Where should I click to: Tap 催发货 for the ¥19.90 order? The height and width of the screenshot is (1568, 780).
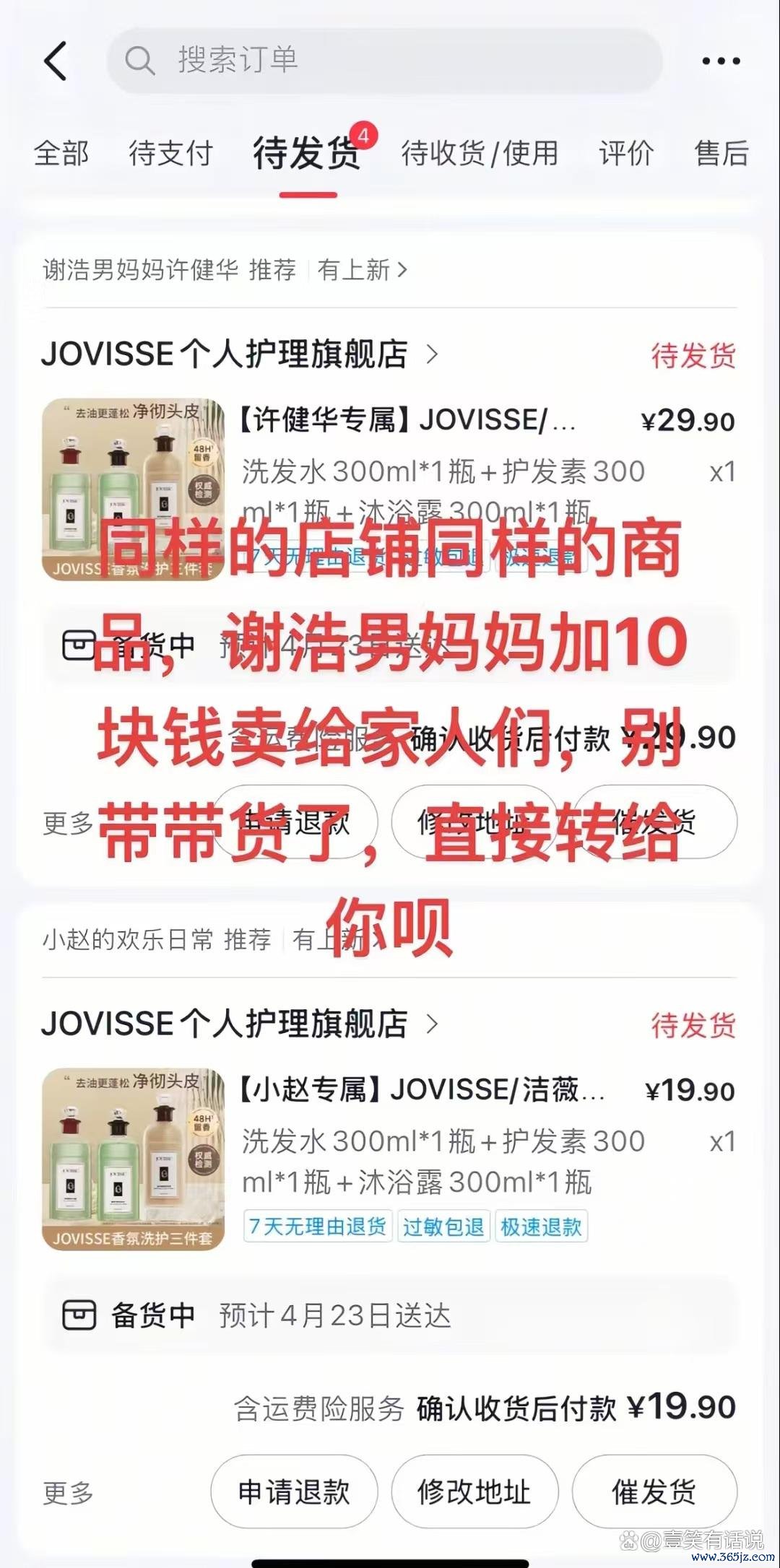coord(654,1491)
